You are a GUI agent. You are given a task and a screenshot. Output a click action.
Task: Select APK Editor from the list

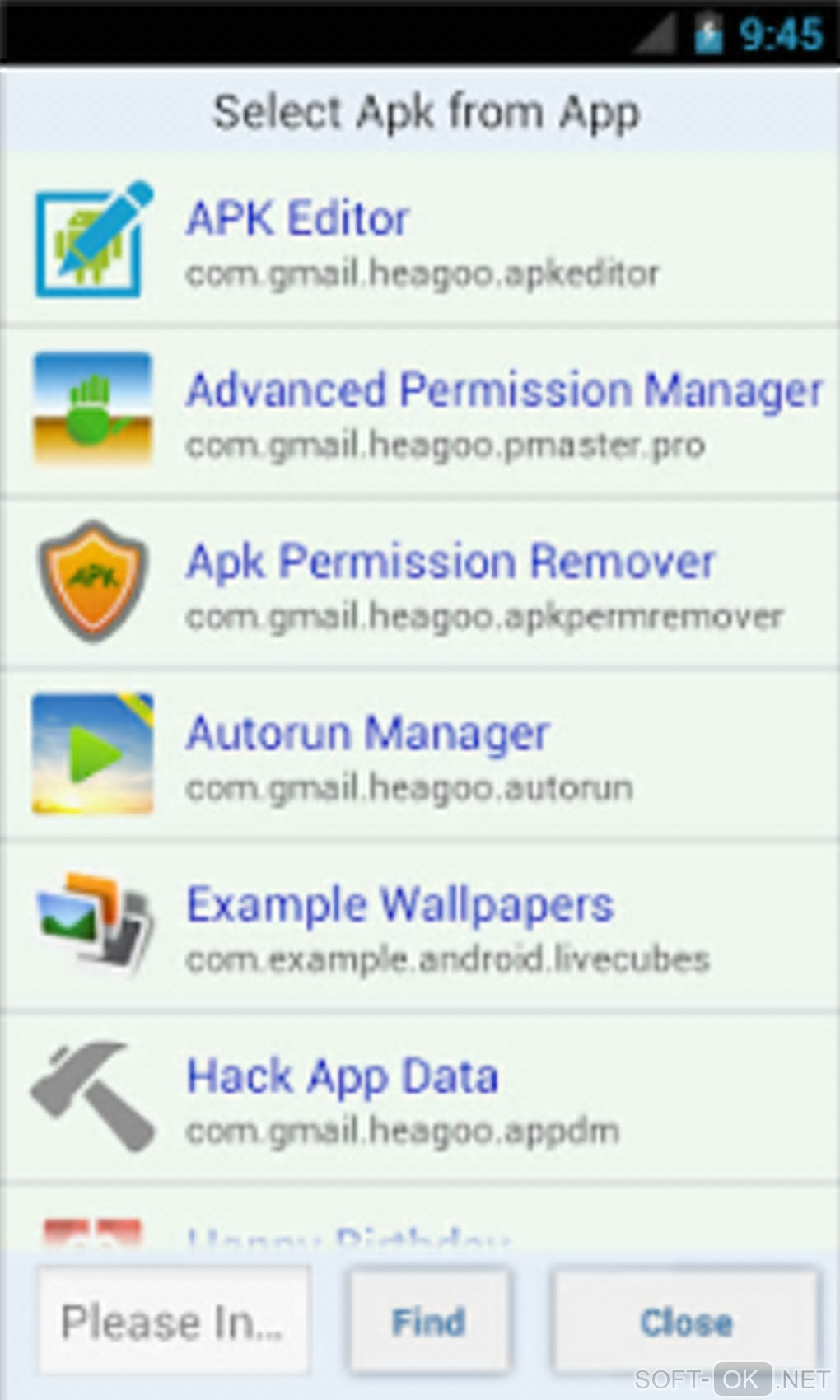(420, 240)
